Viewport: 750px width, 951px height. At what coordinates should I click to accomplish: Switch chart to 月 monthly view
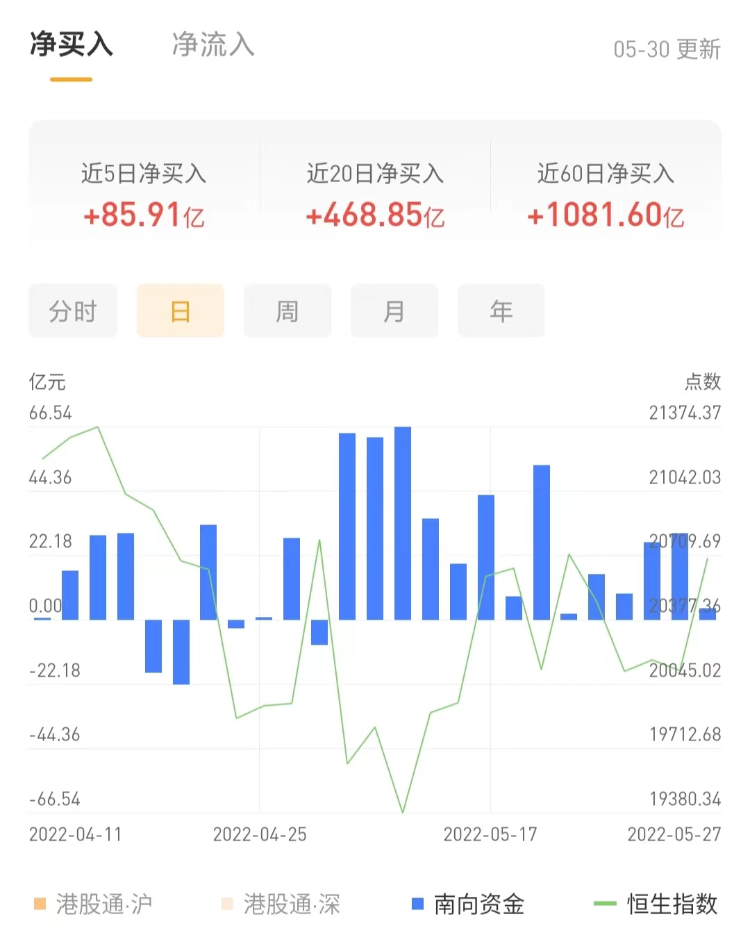[394, 311]
